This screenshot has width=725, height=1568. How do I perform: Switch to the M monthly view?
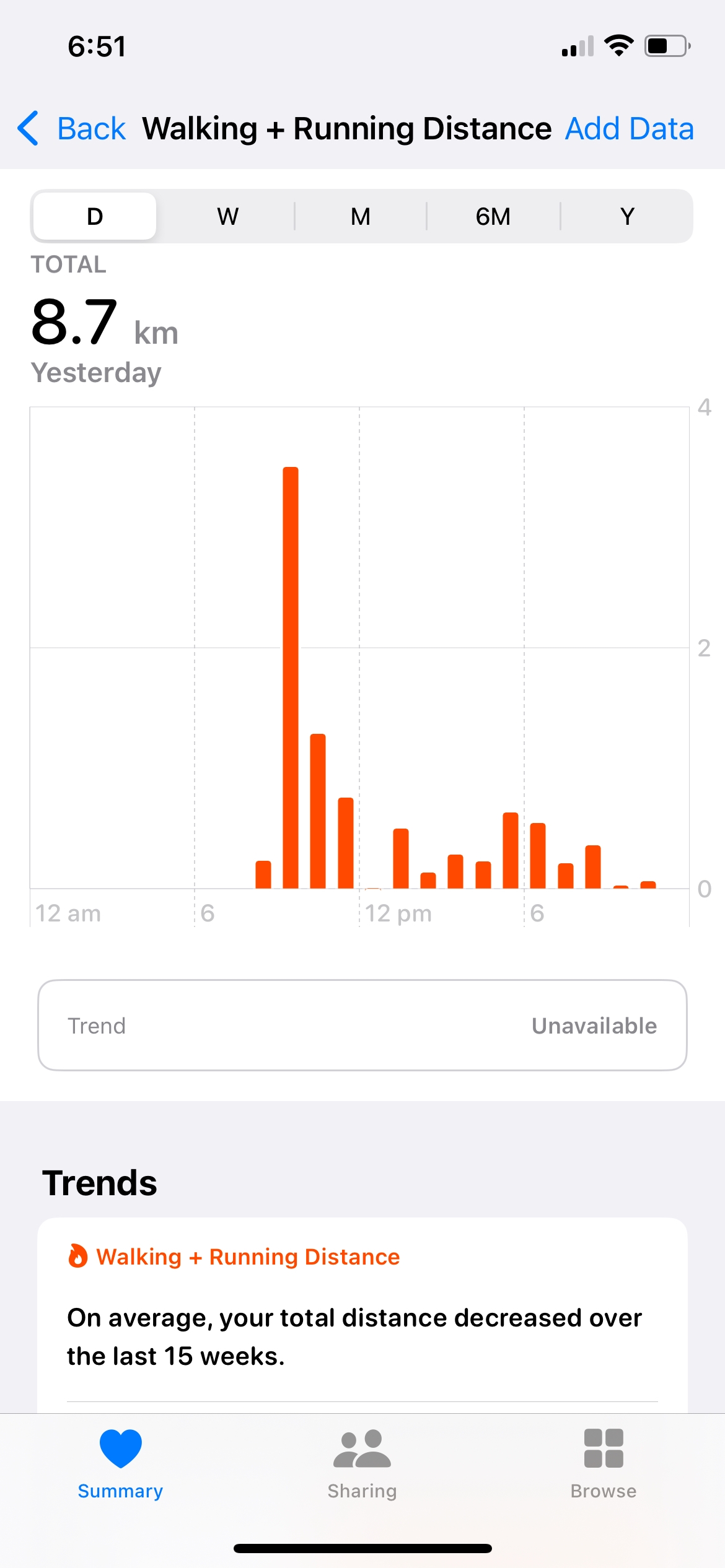coord(361,217)
